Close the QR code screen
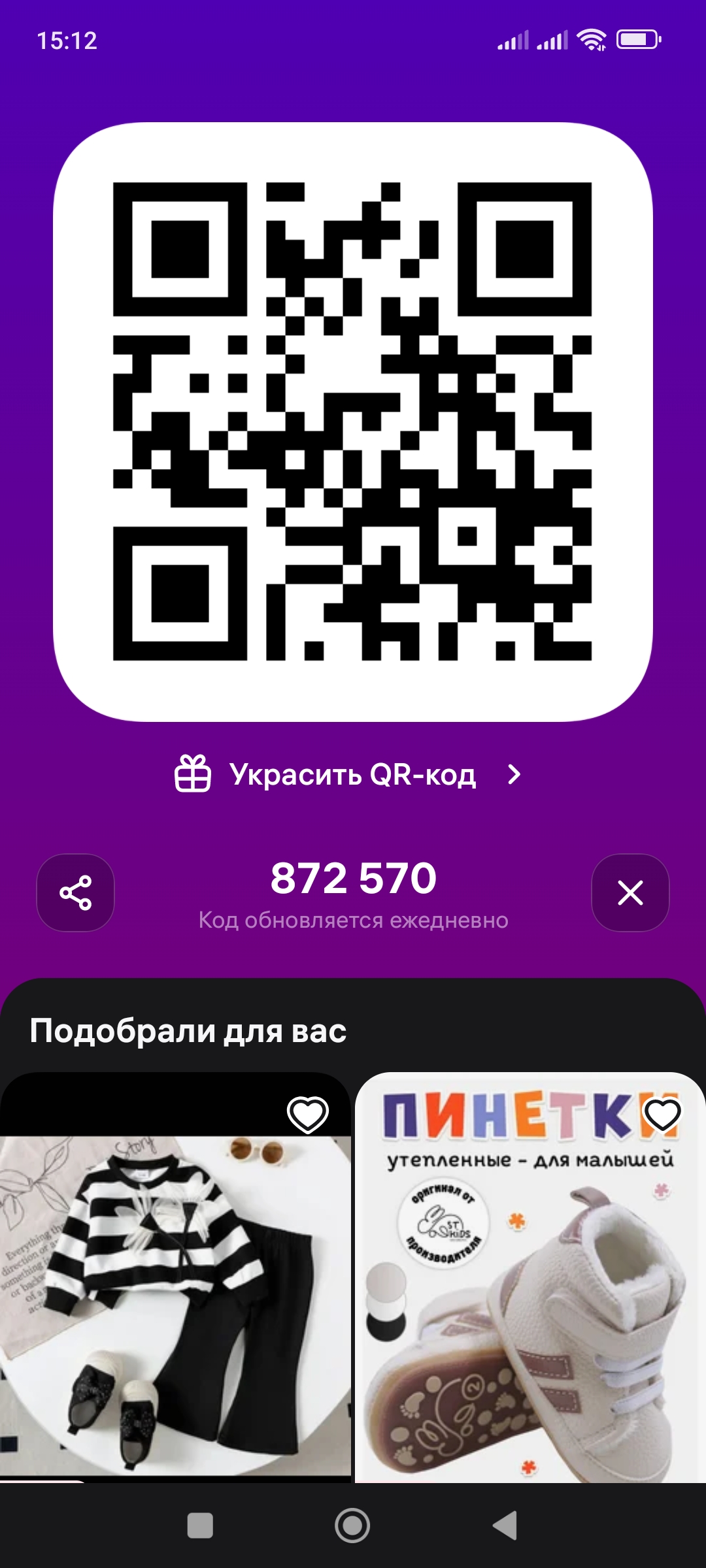The width and height of the screenshot is (706, 1568). pyautogui.click(x=630, y=892)
